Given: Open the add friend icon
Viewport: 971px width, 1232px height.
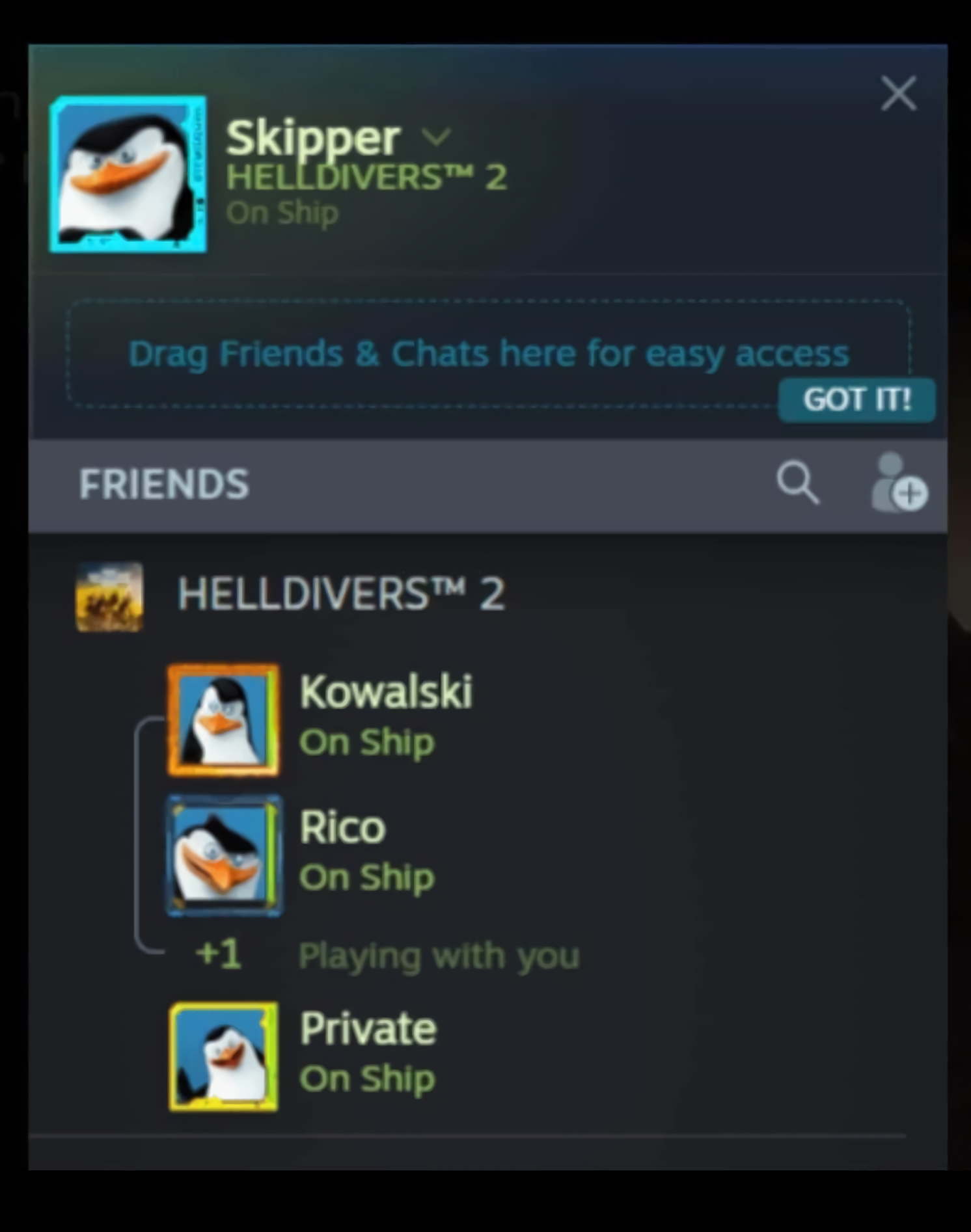Looking at the screenshot, I should 899,483.
